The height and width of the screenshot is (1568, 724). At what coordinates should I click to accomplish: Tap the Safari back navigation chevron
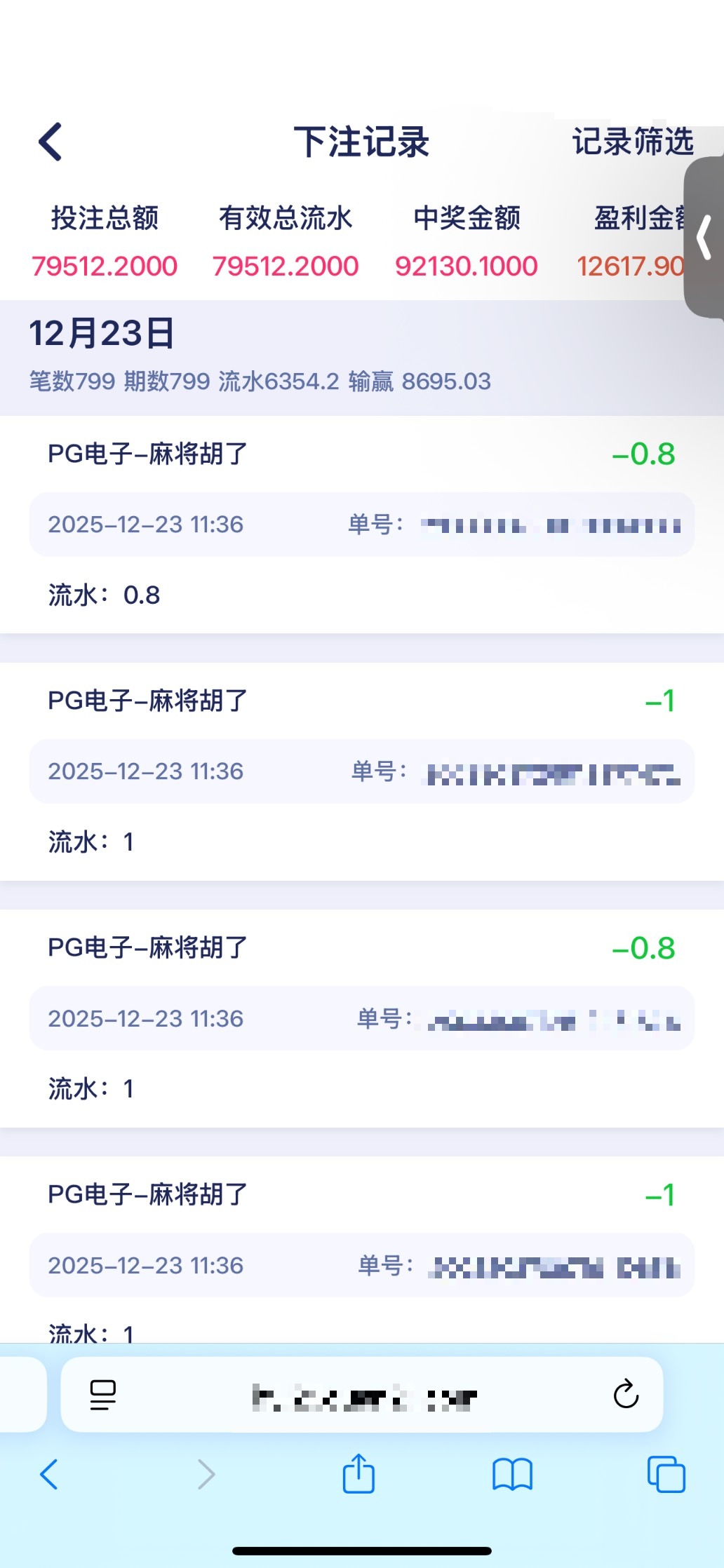tap(49, 1475)
